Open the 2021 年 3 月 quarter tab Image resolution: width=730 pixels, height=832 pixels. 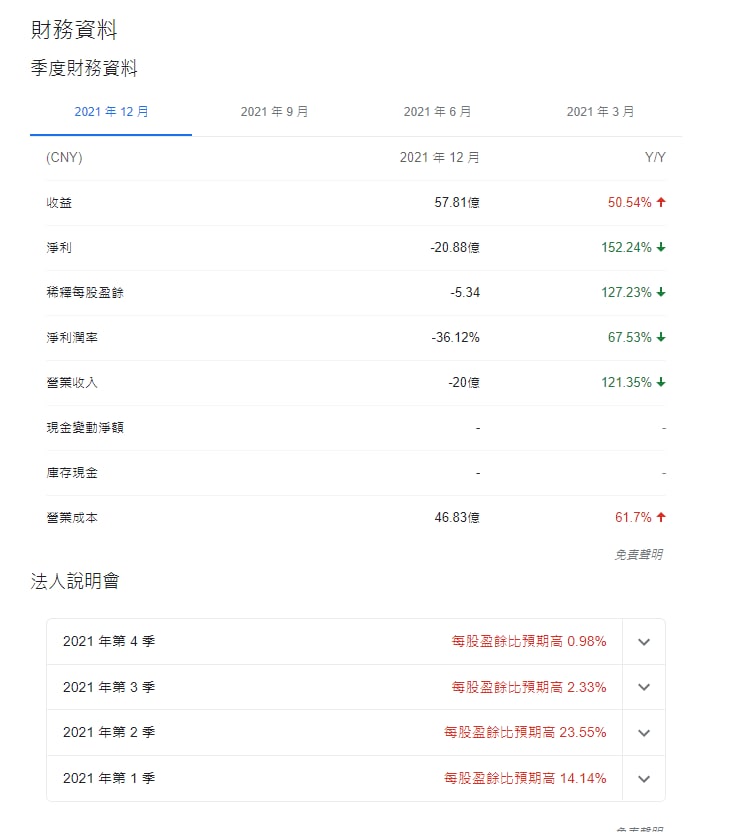tap(600, 112)
